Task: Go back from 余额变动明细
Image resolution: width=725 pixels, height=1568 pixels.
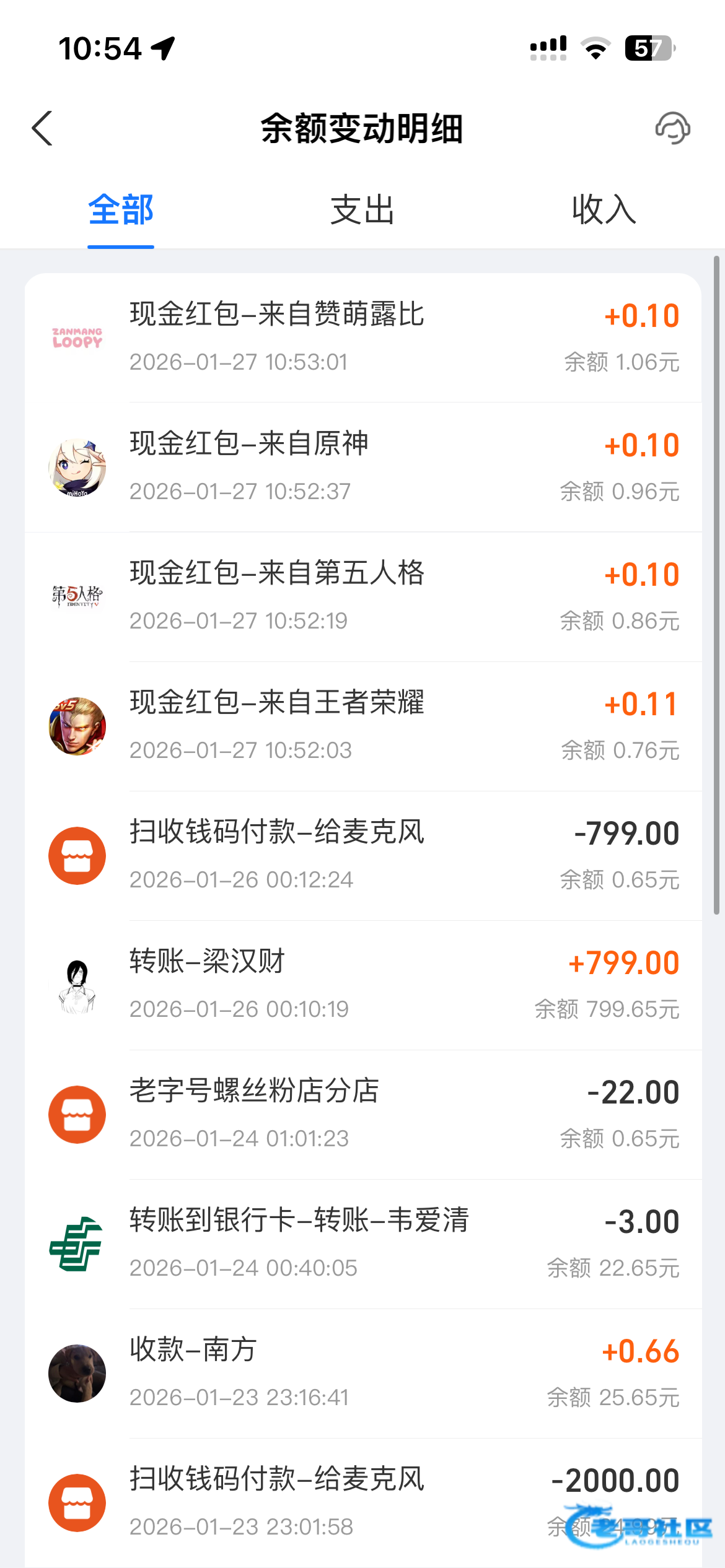Action: (x=42, y=129)
